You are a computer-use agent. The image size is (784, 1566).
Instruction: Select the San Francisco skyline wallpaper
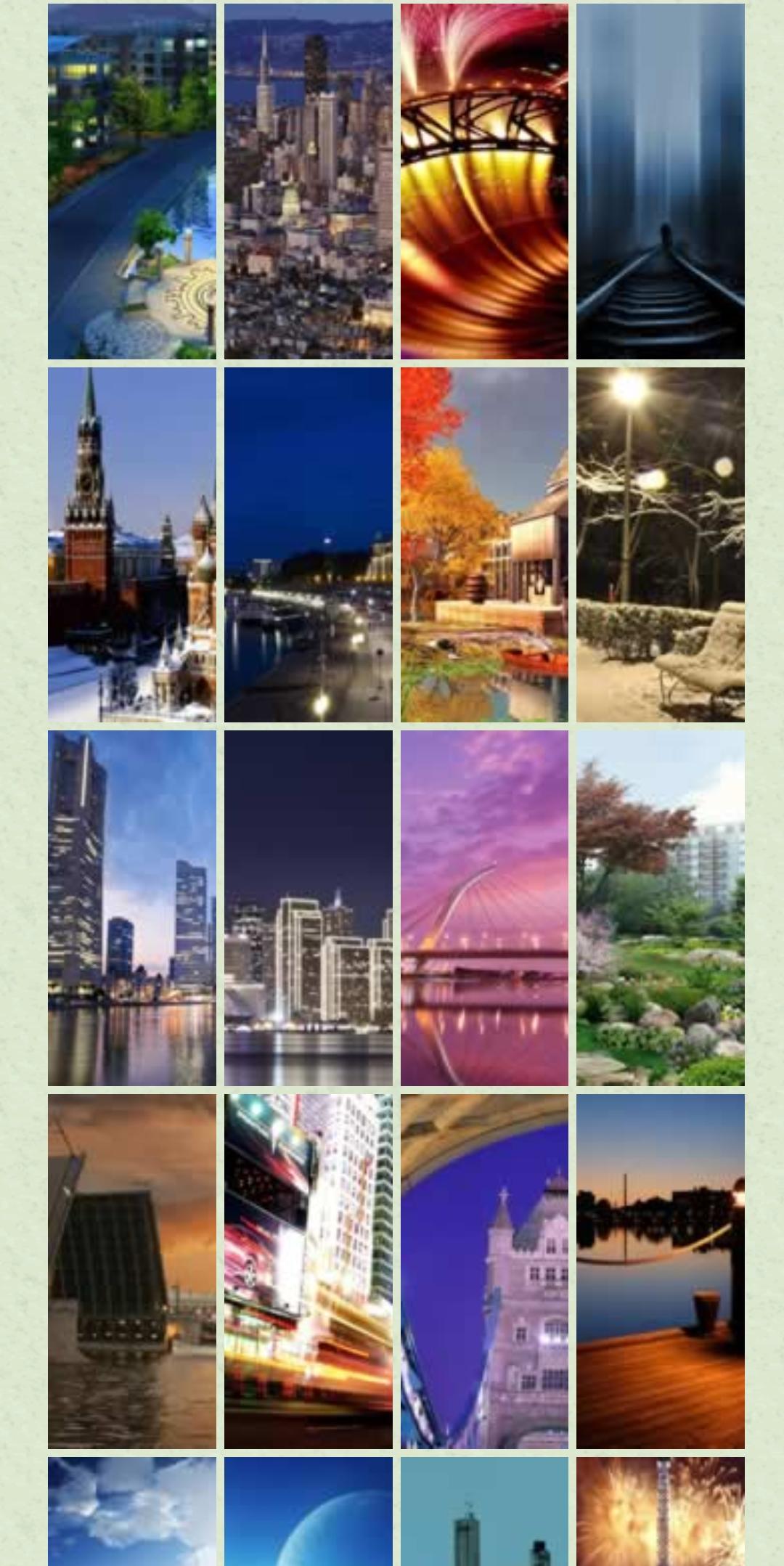[x=308, y=182]
